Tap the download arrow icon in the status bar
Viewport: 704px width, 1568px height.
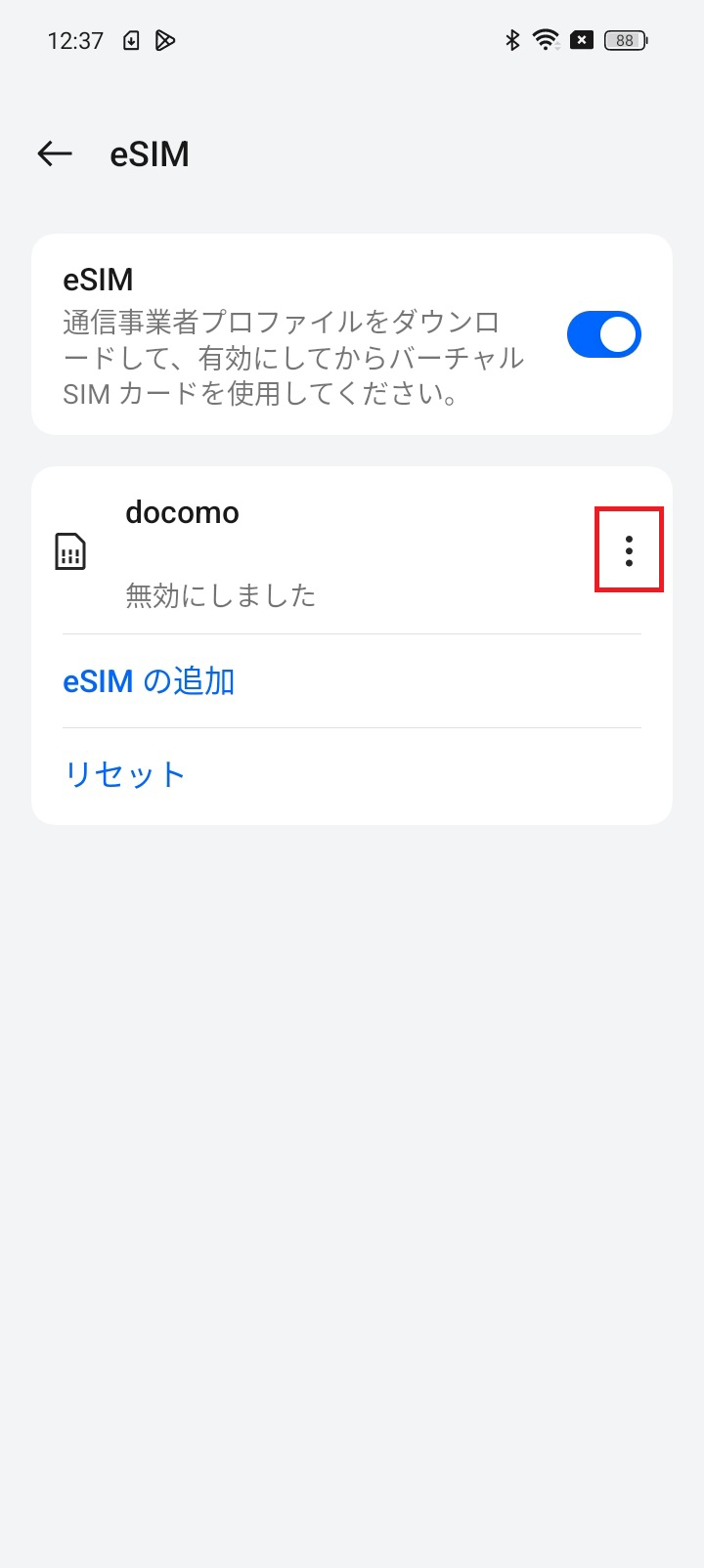[130, 40]
